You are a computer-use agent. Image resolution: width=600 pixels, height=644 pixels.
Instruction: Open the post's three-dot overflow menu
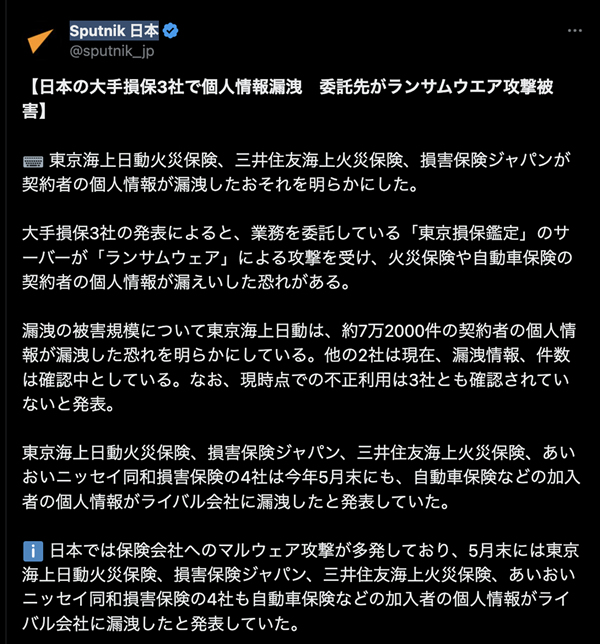pos(574,30)
